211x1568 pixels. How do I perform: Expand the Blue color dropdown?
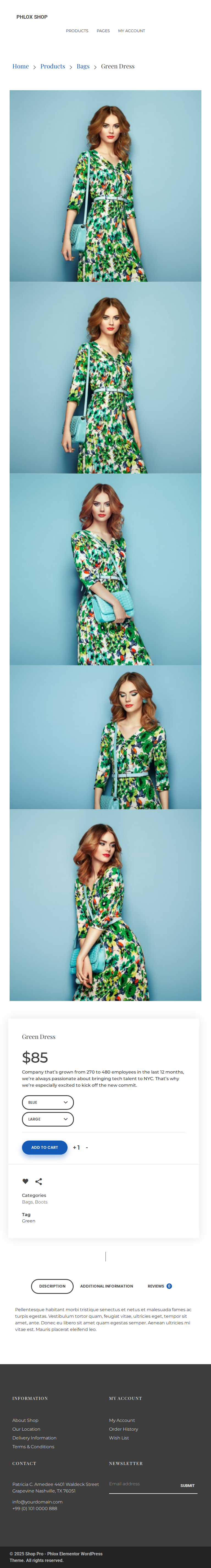tap(48, 1102)
